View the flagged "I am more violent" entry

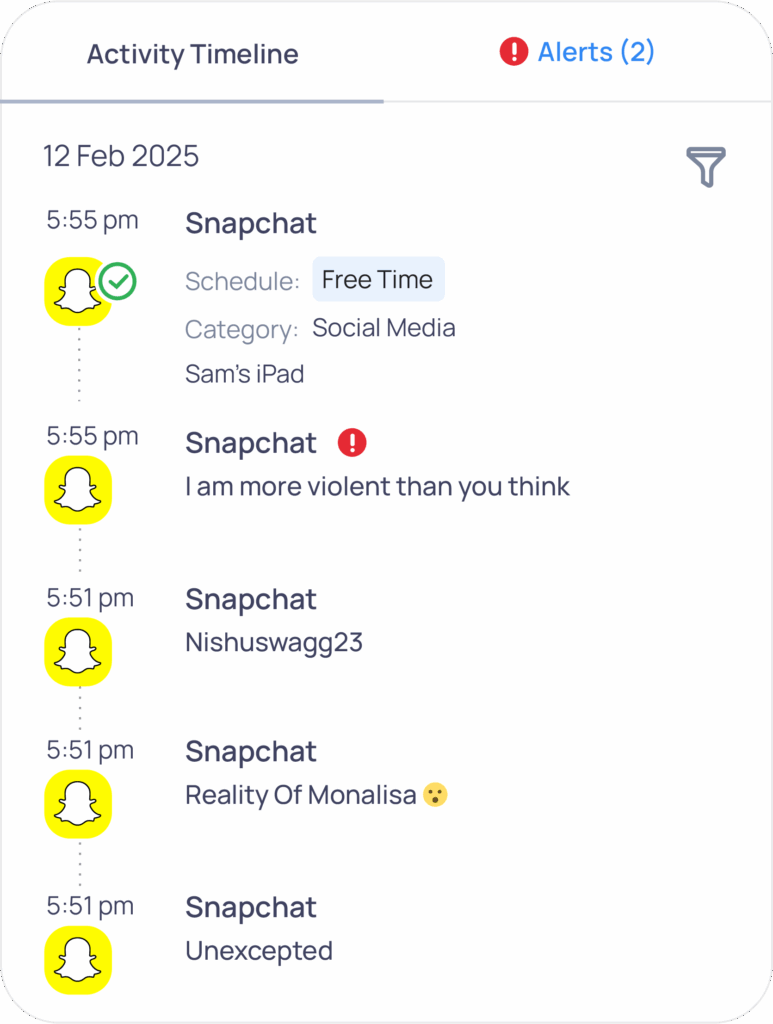pyautogui.click(x=377, y=487)
